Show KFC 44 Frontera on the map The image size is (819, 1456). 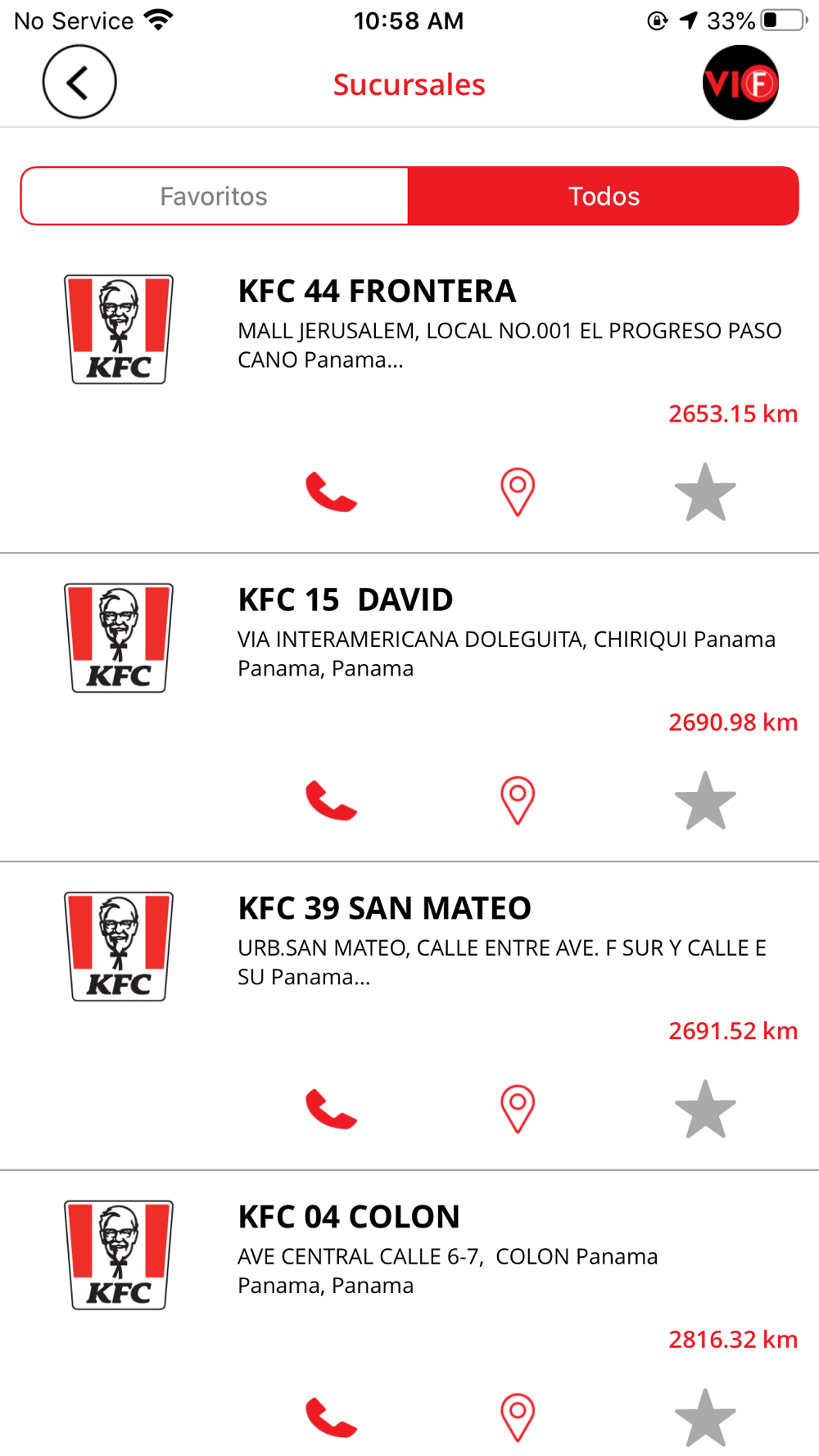point(518,492)
